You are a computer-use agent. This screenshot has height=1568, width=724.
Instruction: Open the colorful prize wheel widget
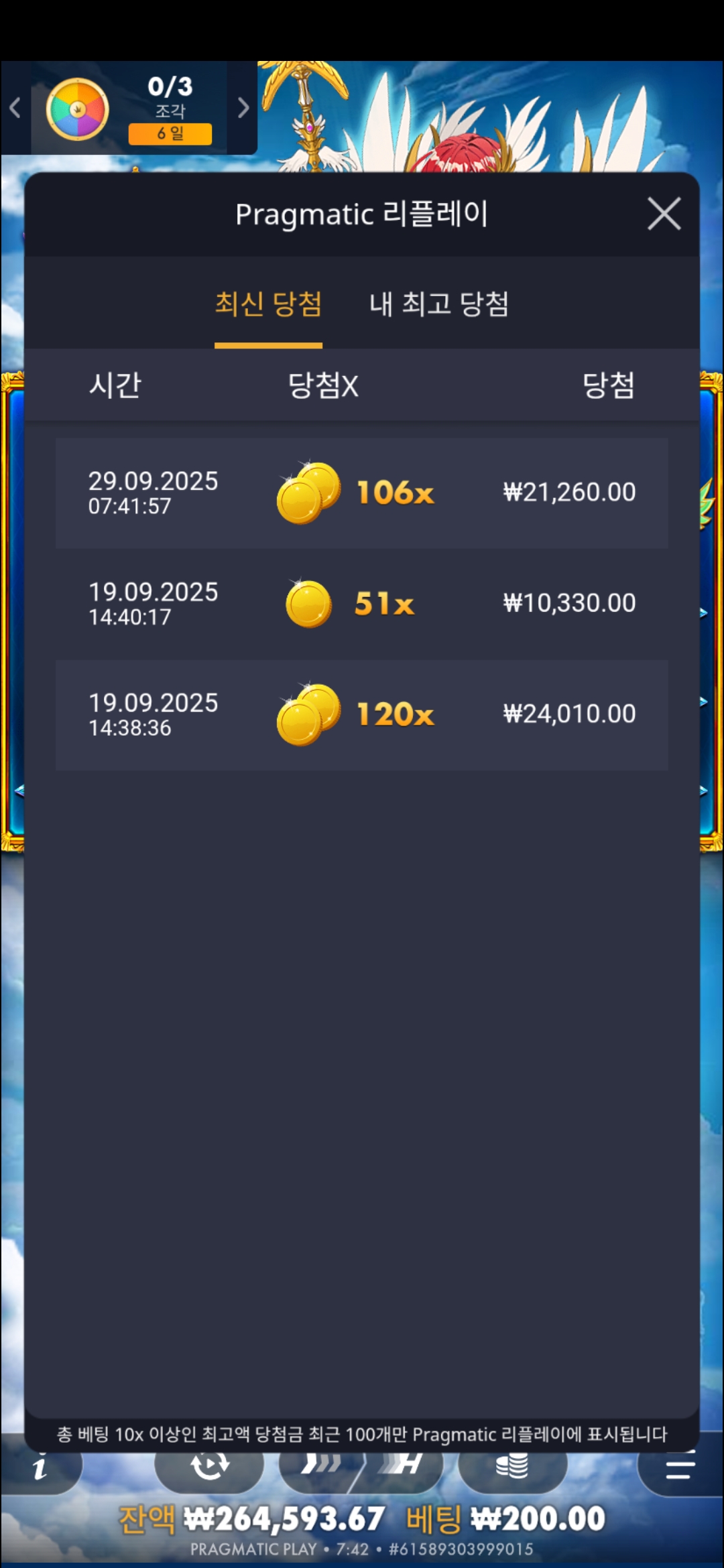pyautogui.click(x=78, y=109)
